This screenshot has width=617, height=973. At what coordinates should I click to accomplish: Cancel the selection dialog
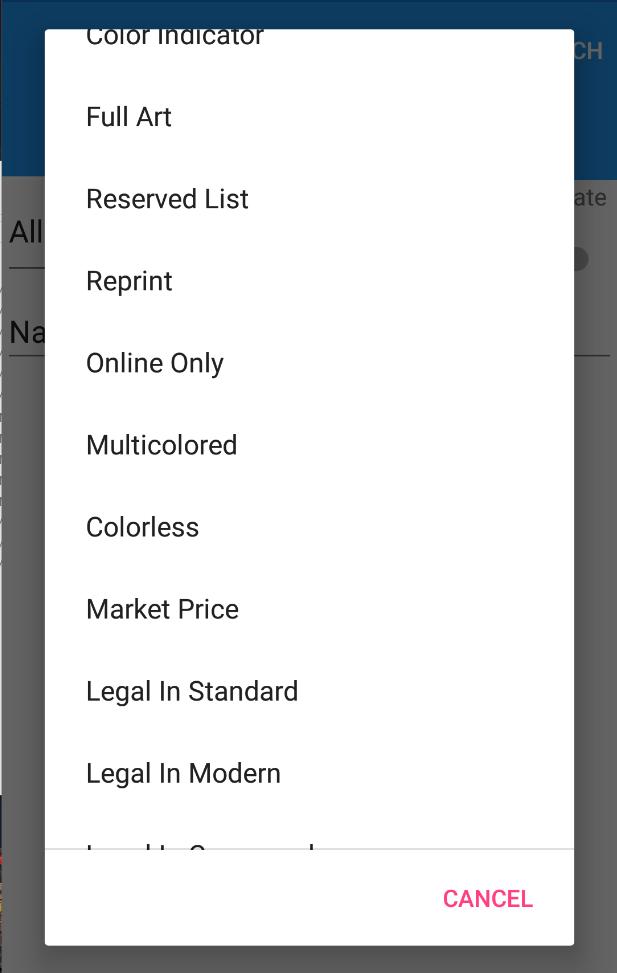click(488, 899)
